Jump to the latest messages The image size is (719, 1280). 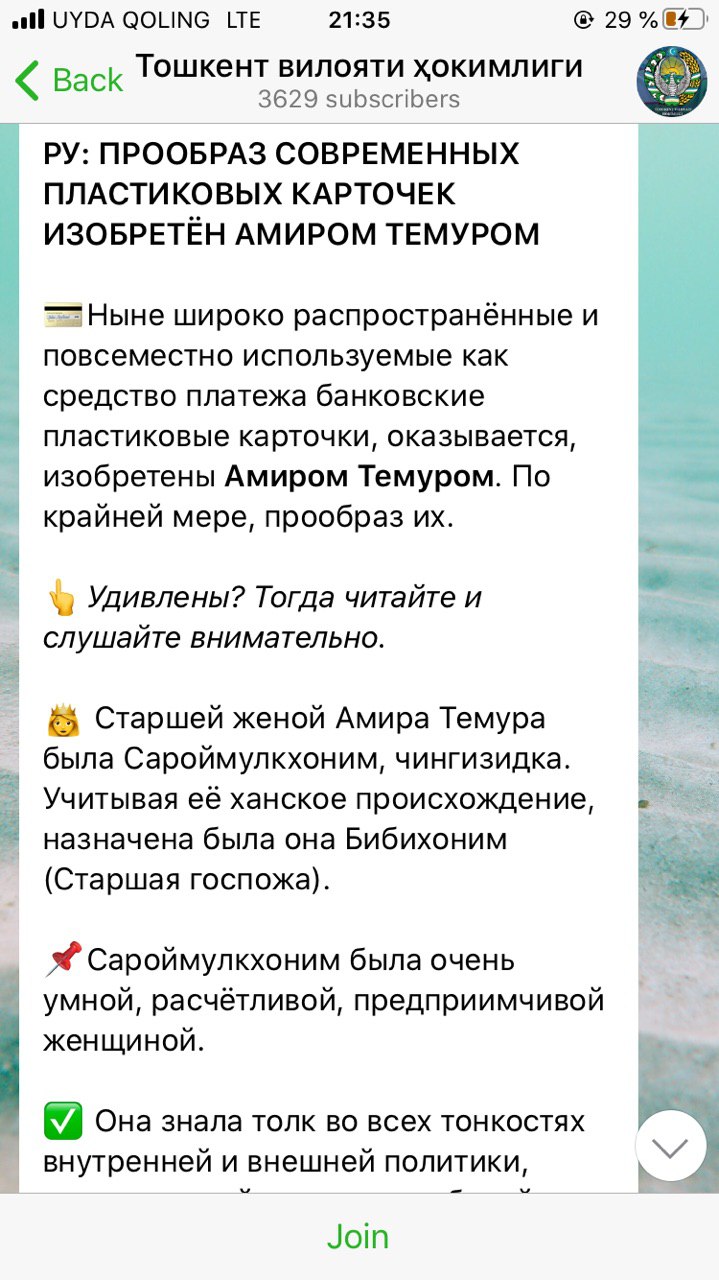670,1146
